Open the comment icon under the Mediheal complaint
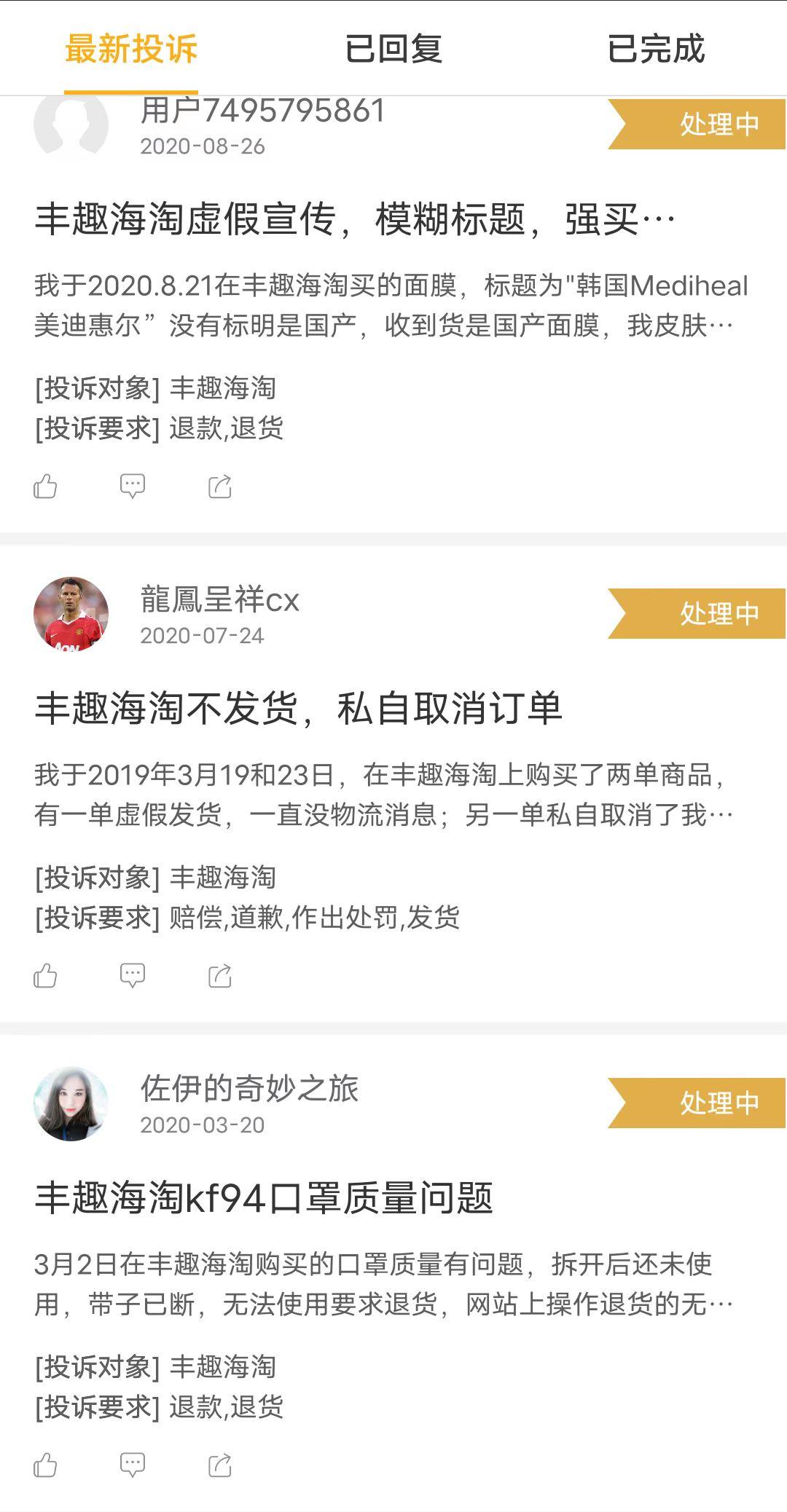Image resolution: width=787 pixels, height=1512 pixels. click(133, 486)
